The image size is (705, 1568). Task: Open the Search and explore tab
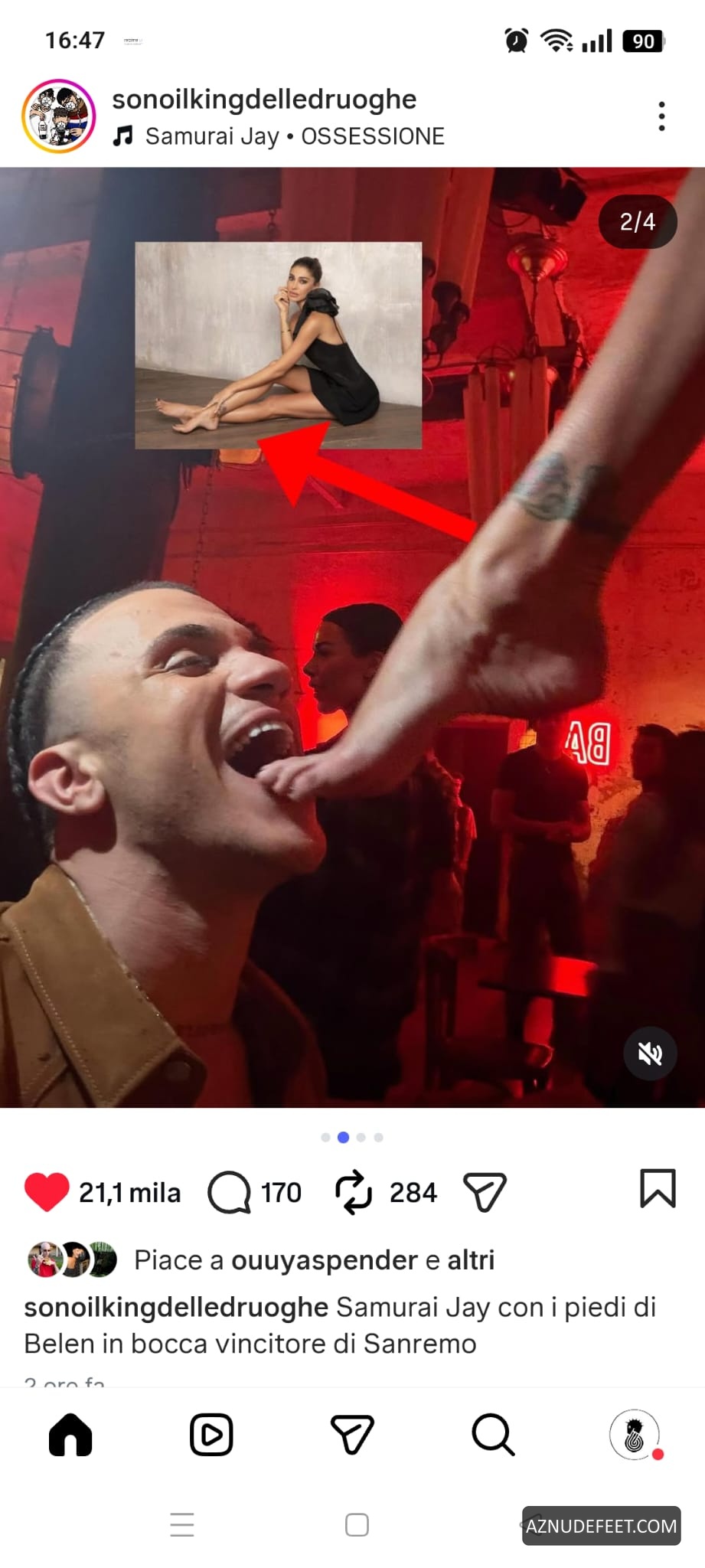[493, 1435]
